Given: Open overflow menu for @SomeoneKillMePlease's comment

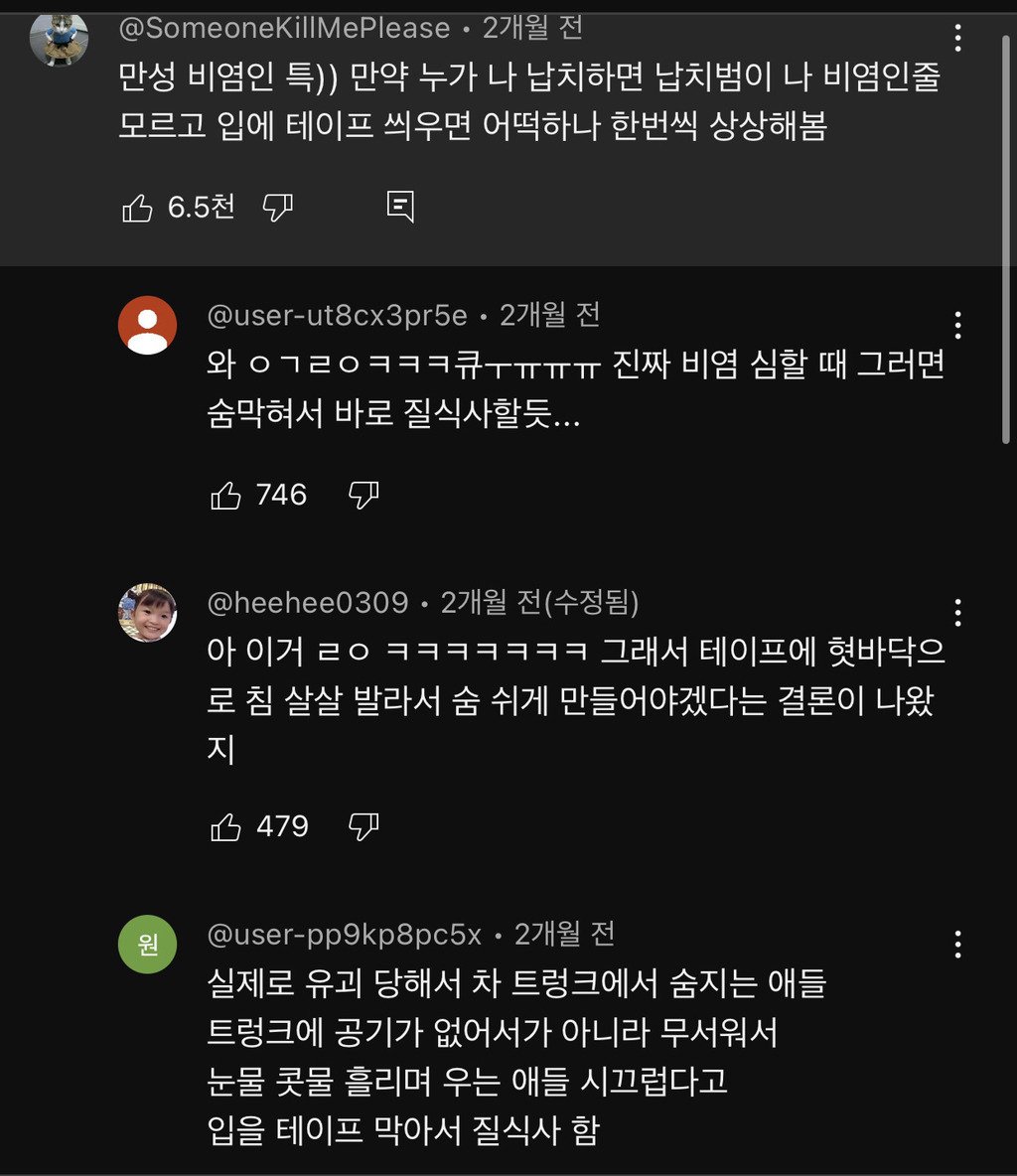Looking at the screenshot, I should point(957,38).
